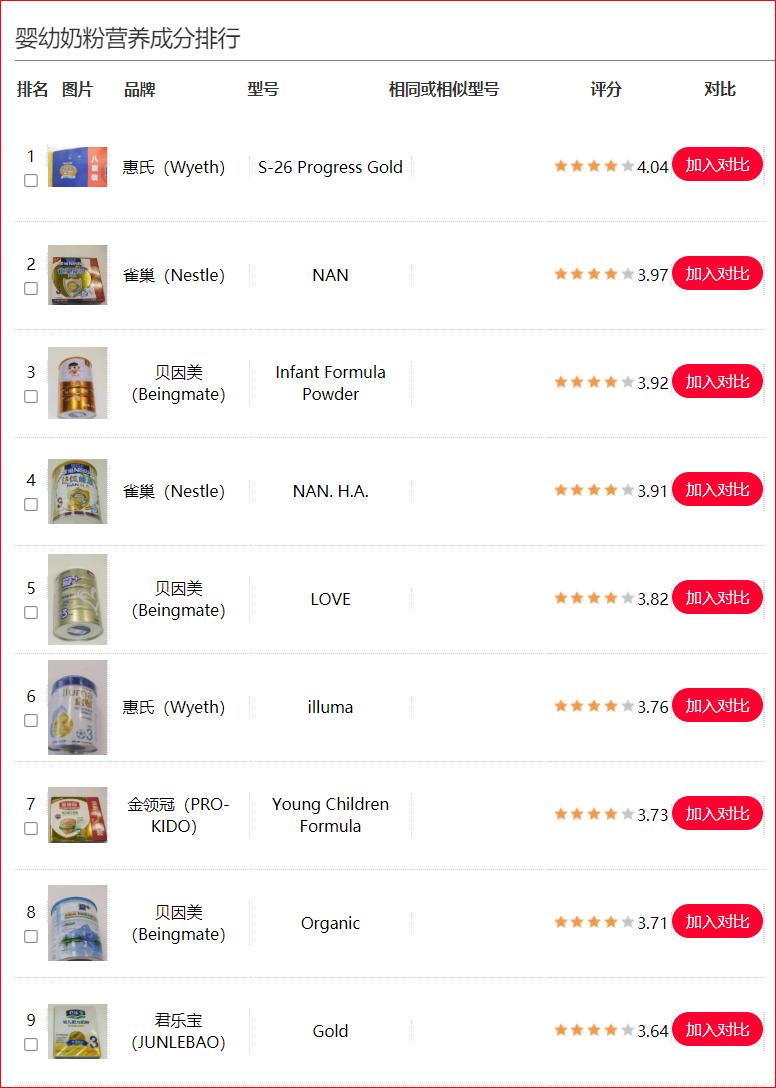Add Nestle NAN. H.A. to comparison
Viewport: 776px width, 1088px height.
[717, 489]
